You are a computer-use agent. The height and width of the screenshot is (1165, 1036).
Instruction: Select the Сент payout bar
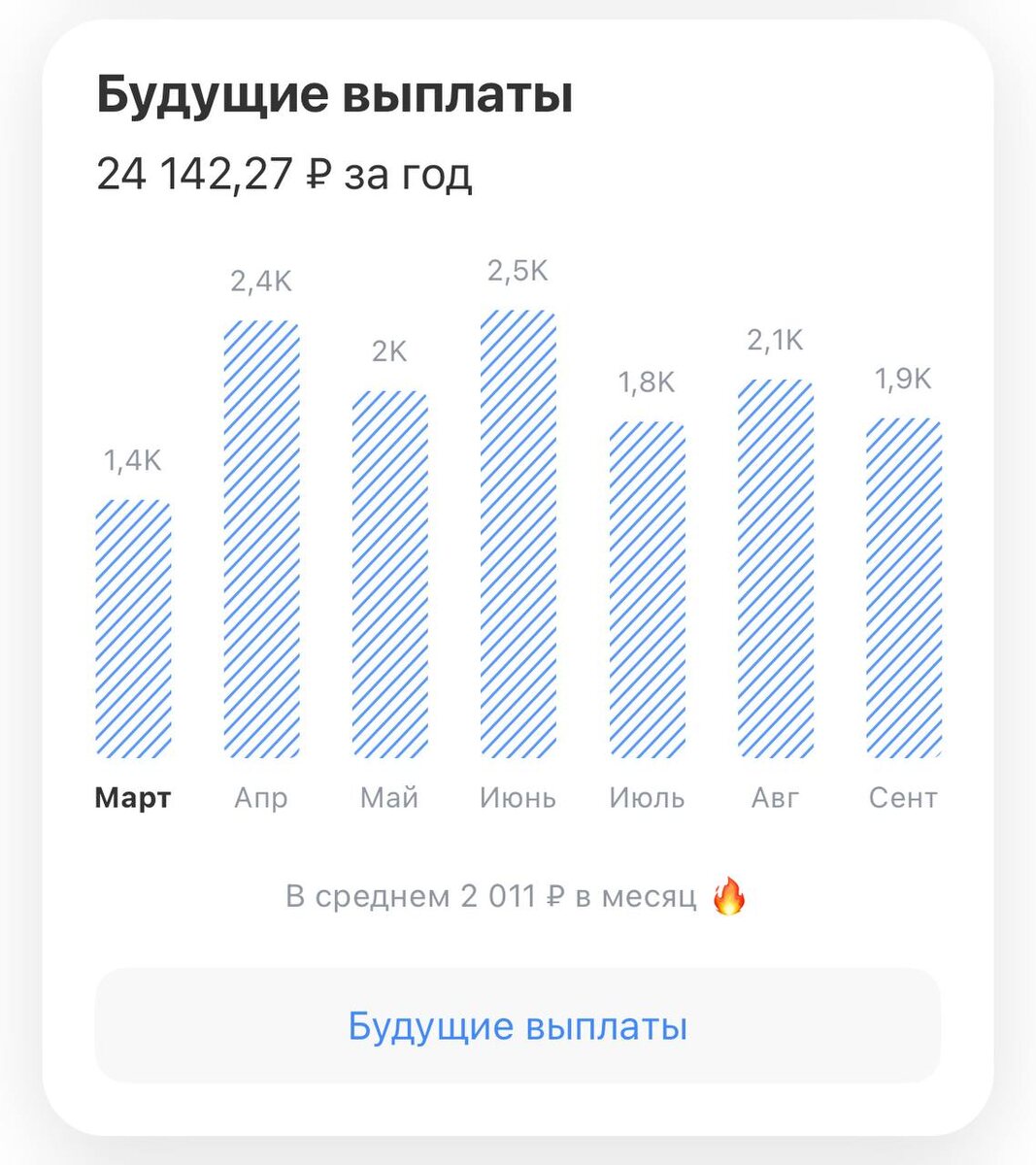tap(903, 588)
